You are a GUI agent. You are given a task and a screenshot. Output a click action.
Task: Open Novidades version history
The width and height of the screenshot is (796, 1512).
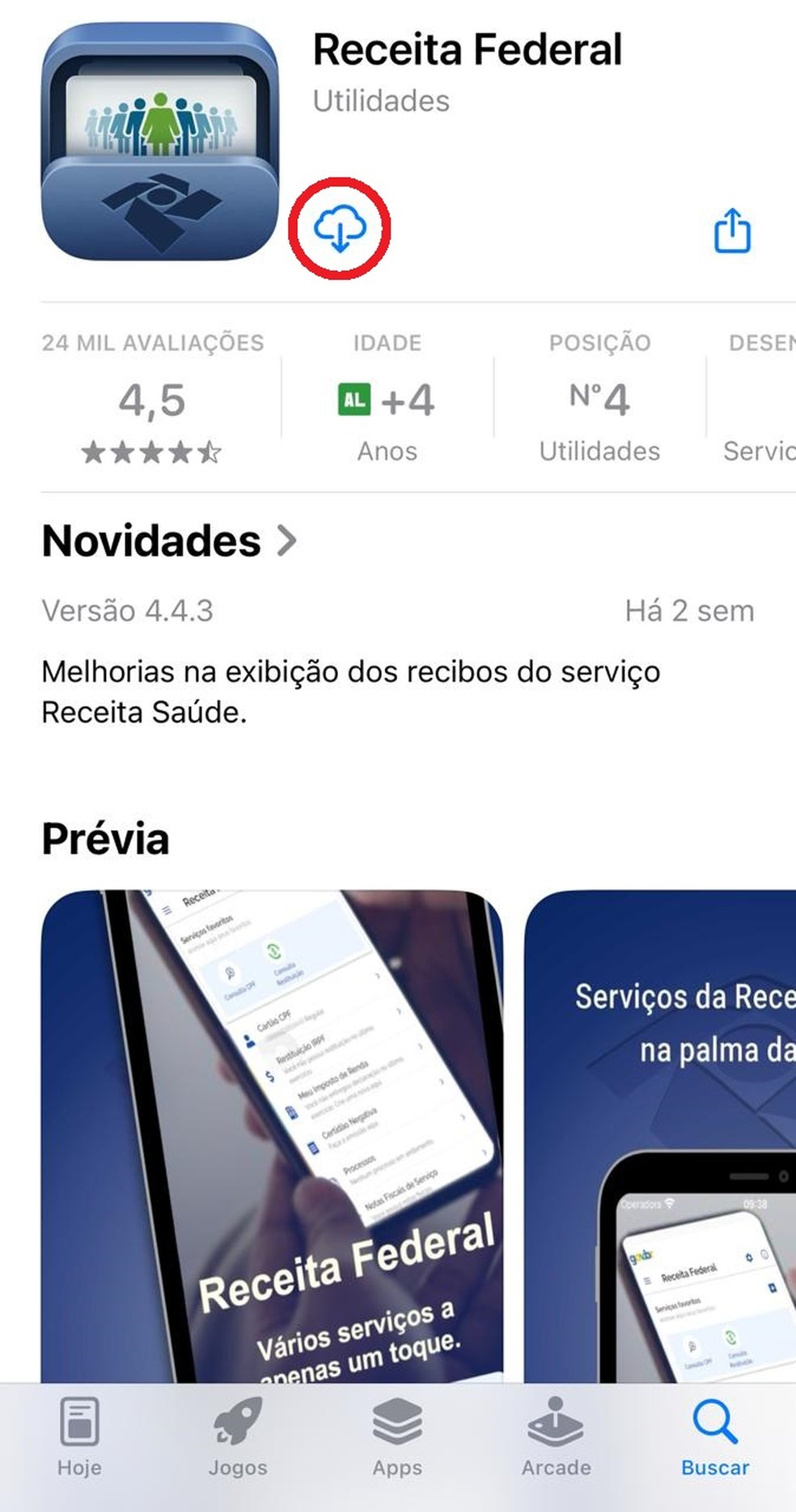[170, 541]
